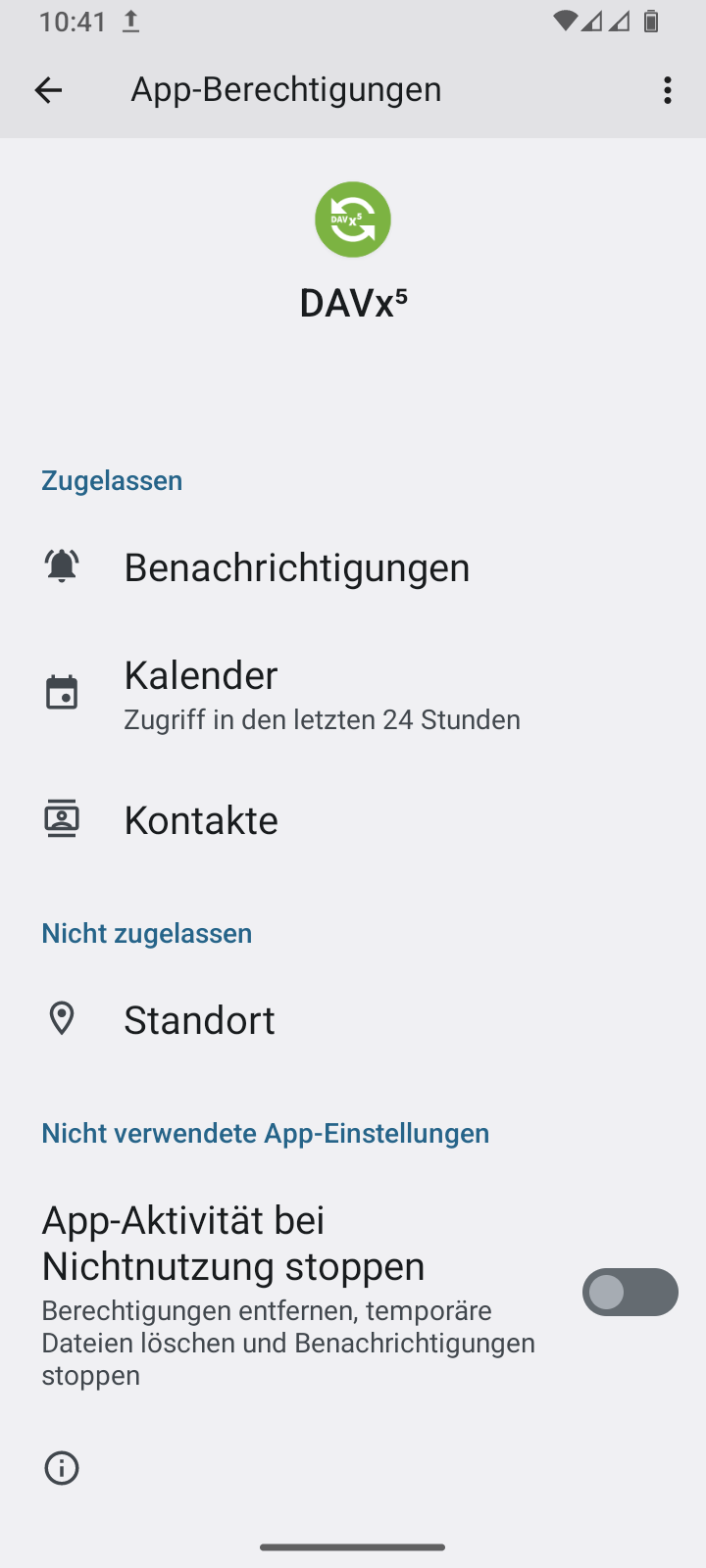Go back from App-Berechtigungen
This screenshot has width=706, height=1568.
tap(48, 90)
